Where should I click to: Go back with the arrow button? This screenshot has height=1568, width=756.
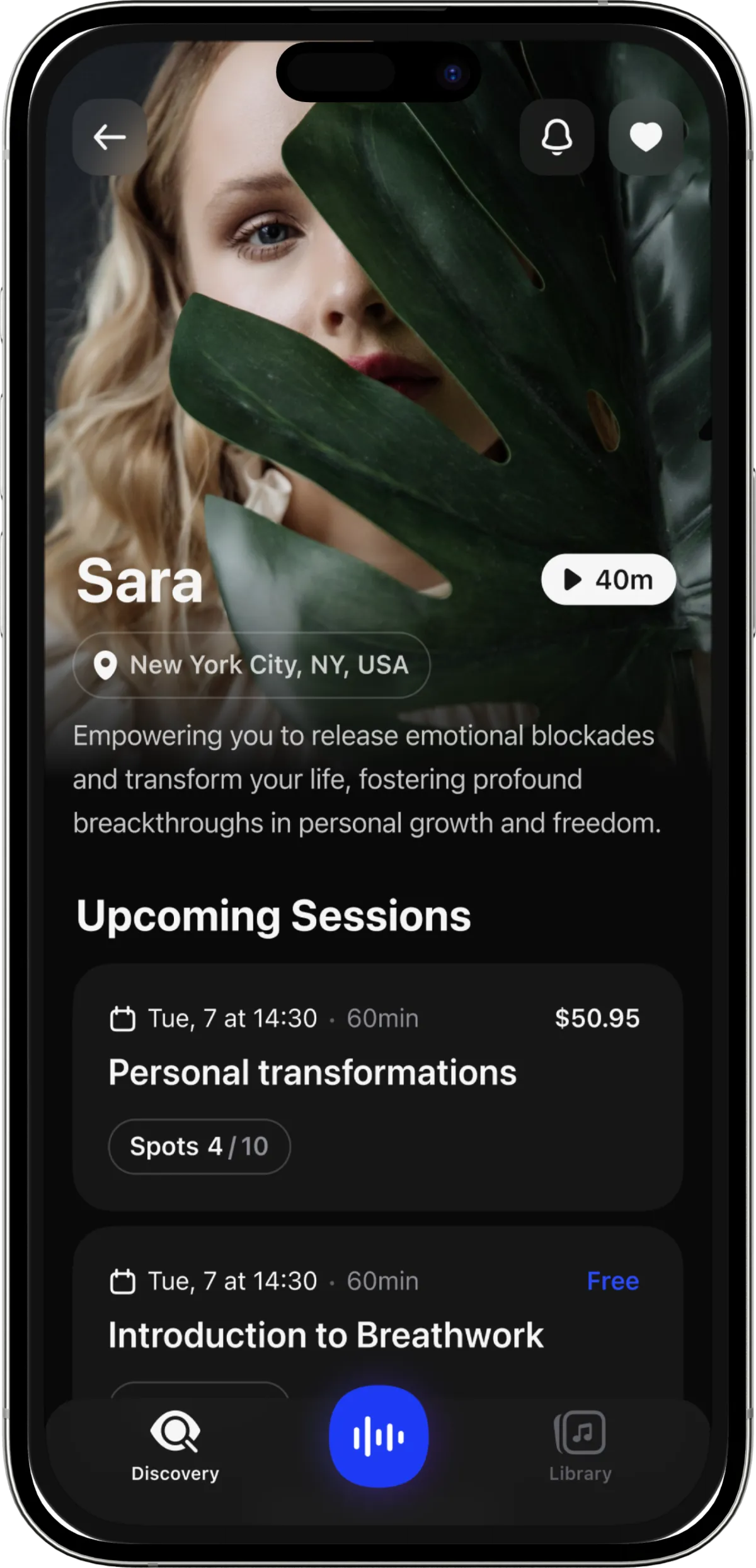point(110,137)
